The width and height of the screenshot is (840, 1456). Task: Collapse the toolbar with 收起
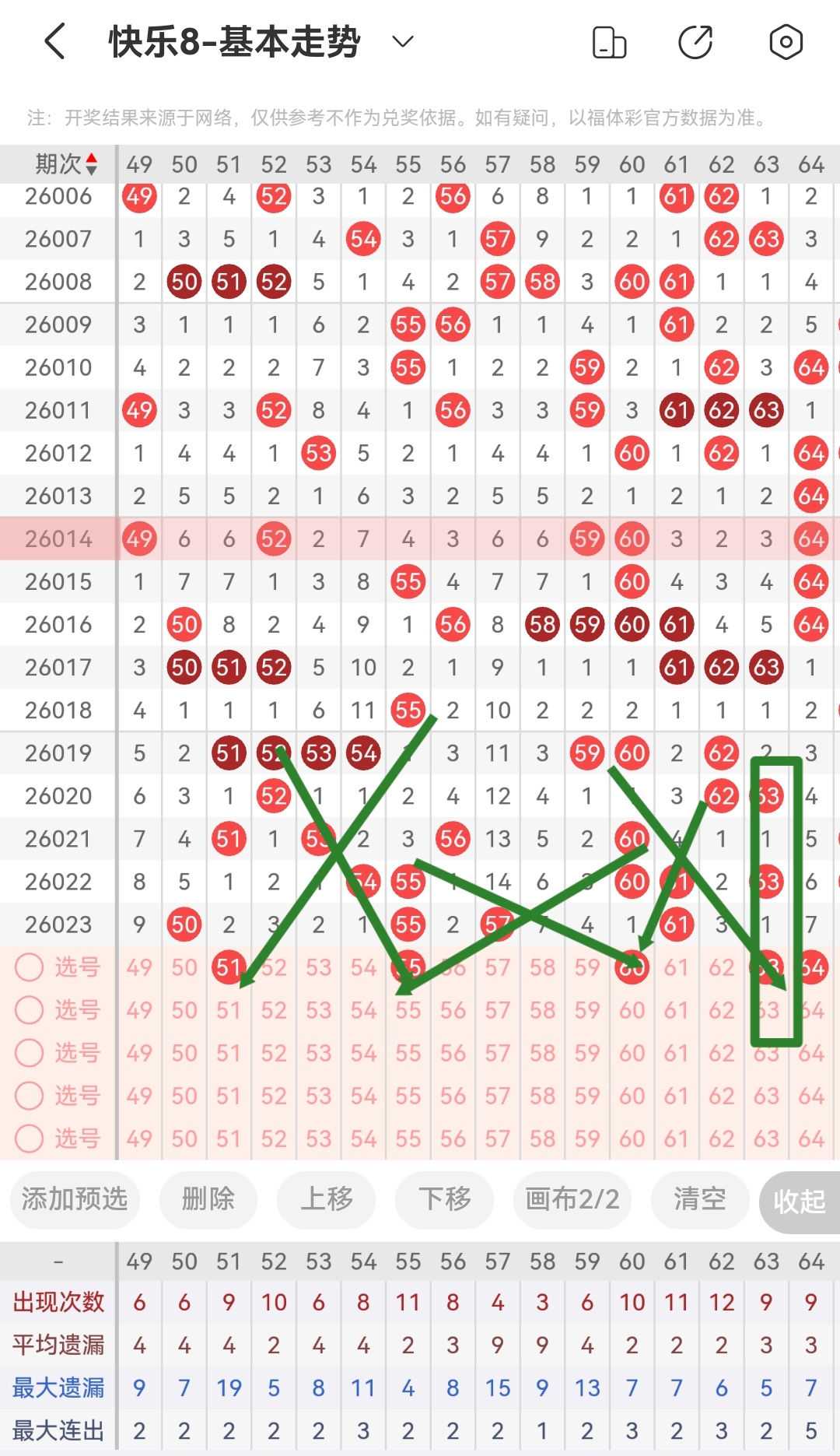[799, 1202]
